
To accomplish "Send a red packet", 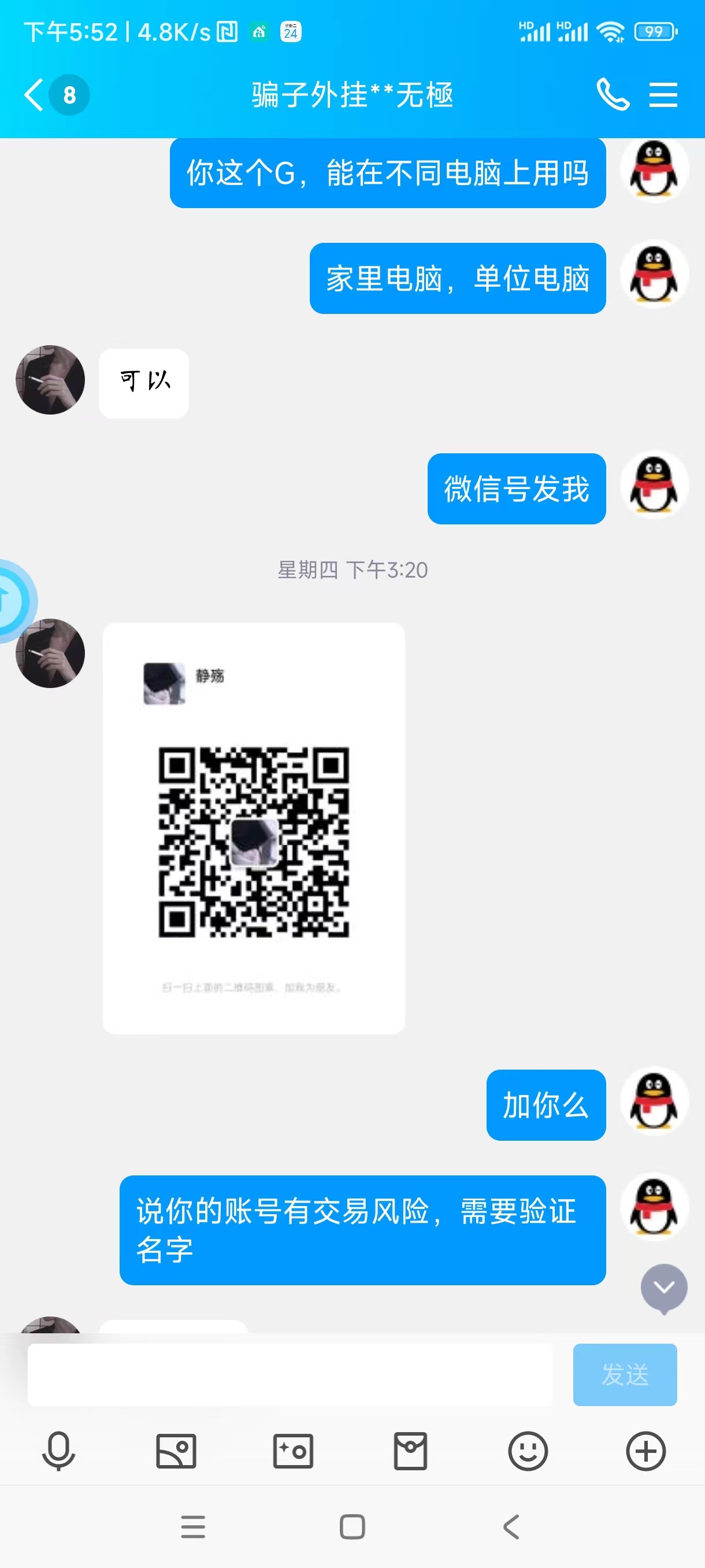I will tap(411, 1451).
